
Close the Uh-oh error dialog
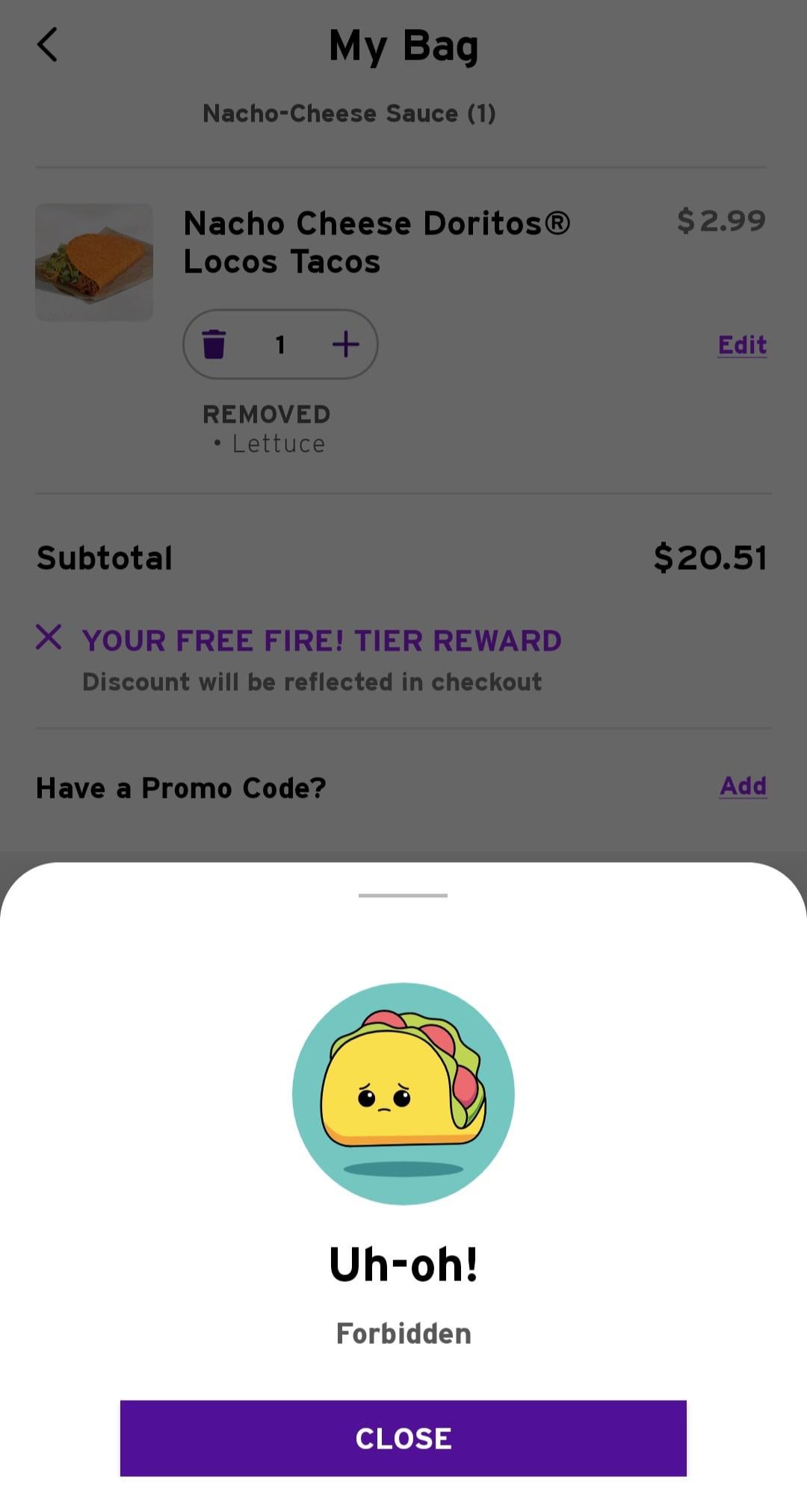coord(403,1437)
